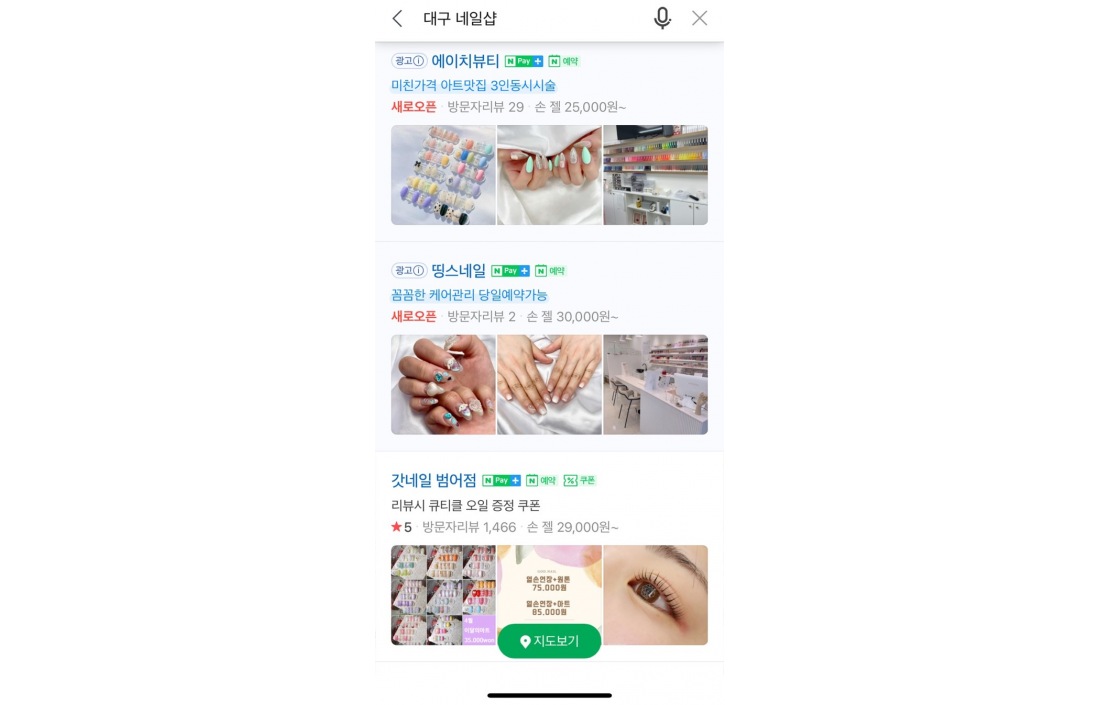This screenshot has width=1100, height=705.
Task: View the mint nails photo of 에이치뷰티
Action: pyautogui.click(x=549, y=175)
